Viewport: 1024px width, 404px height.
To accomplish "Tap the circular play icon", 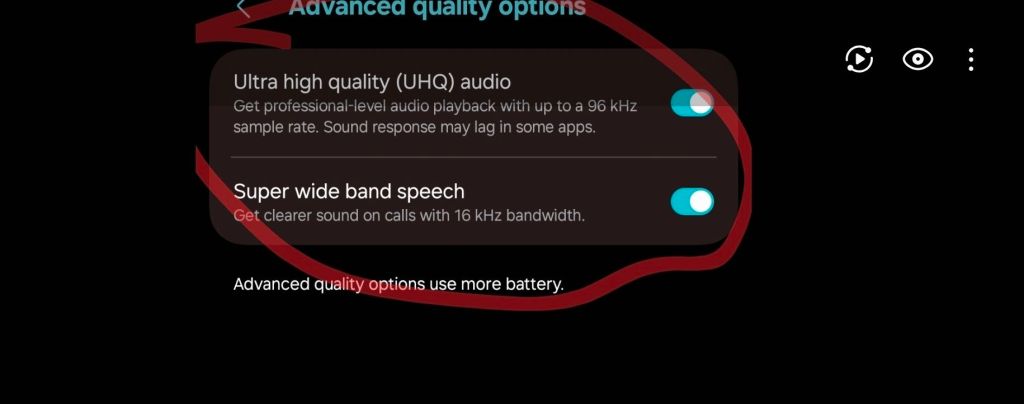I will coord(859,60).
